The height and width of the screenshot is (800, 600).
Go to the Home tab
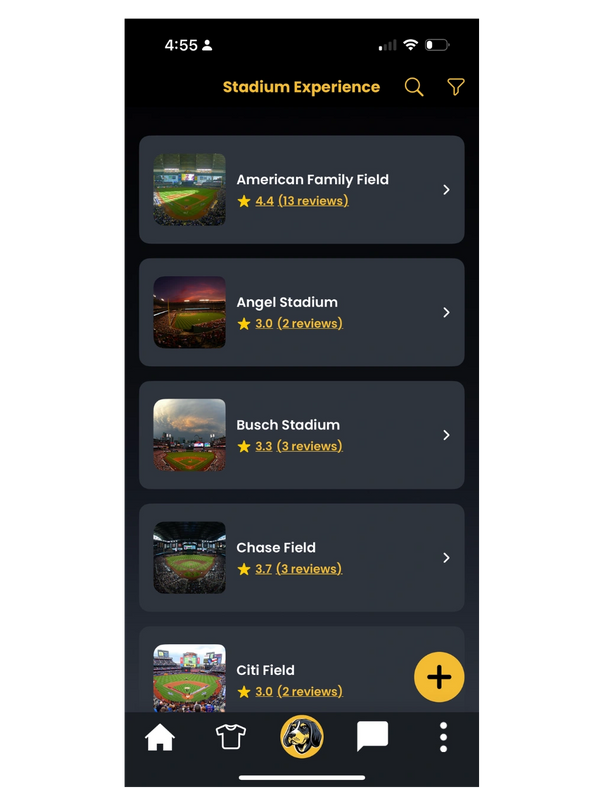(160, 738)
